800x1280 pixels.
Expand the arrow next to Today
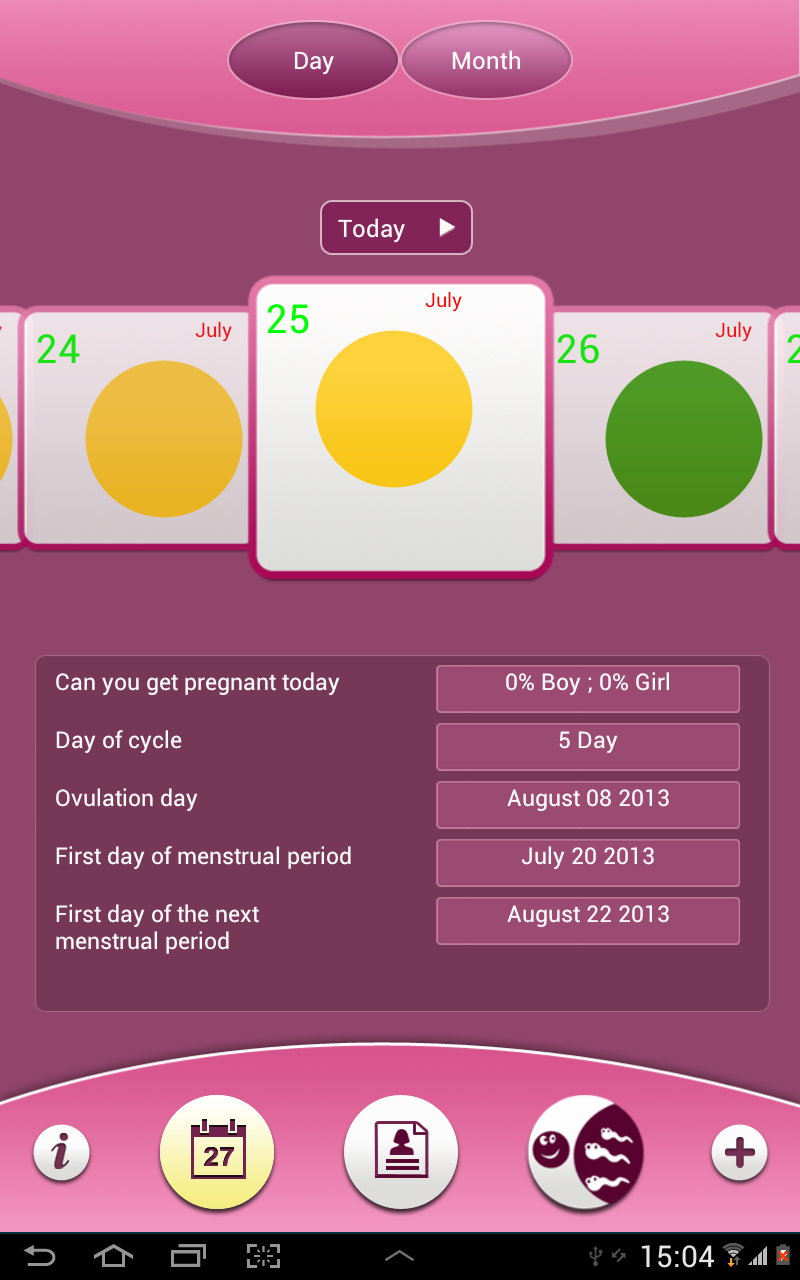[x=446, y=228]
